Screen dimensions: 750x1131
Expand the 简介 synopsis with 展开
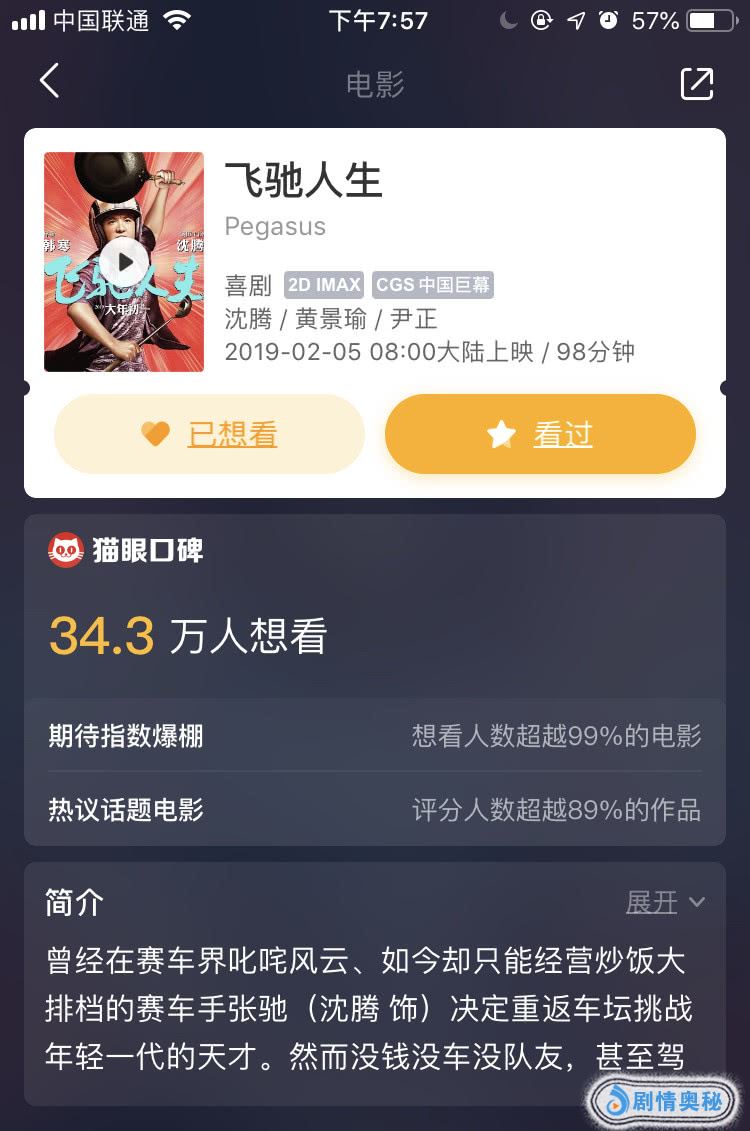665,902
